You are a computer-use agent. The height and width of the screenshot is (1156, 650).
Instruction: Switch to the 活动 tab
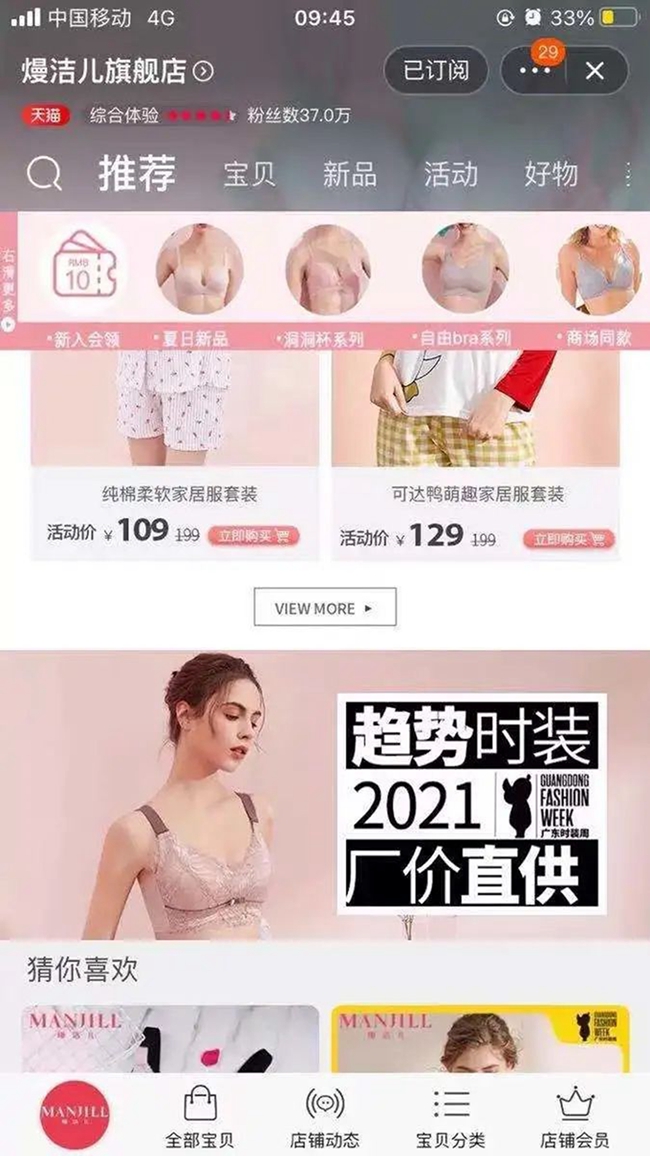pos(450,174)
